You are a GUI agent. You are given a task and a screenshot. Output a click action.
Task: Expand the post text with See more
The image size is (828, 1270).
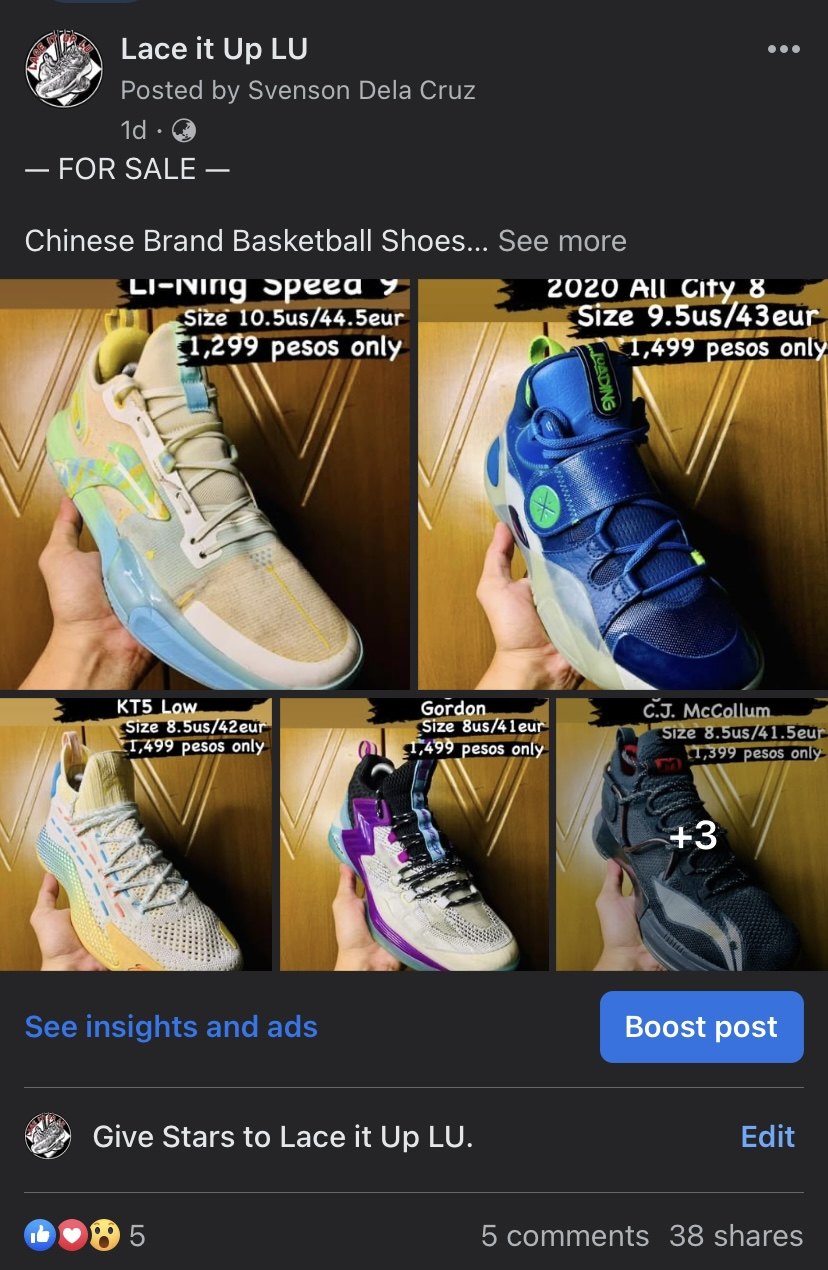(x=562, y=241)
